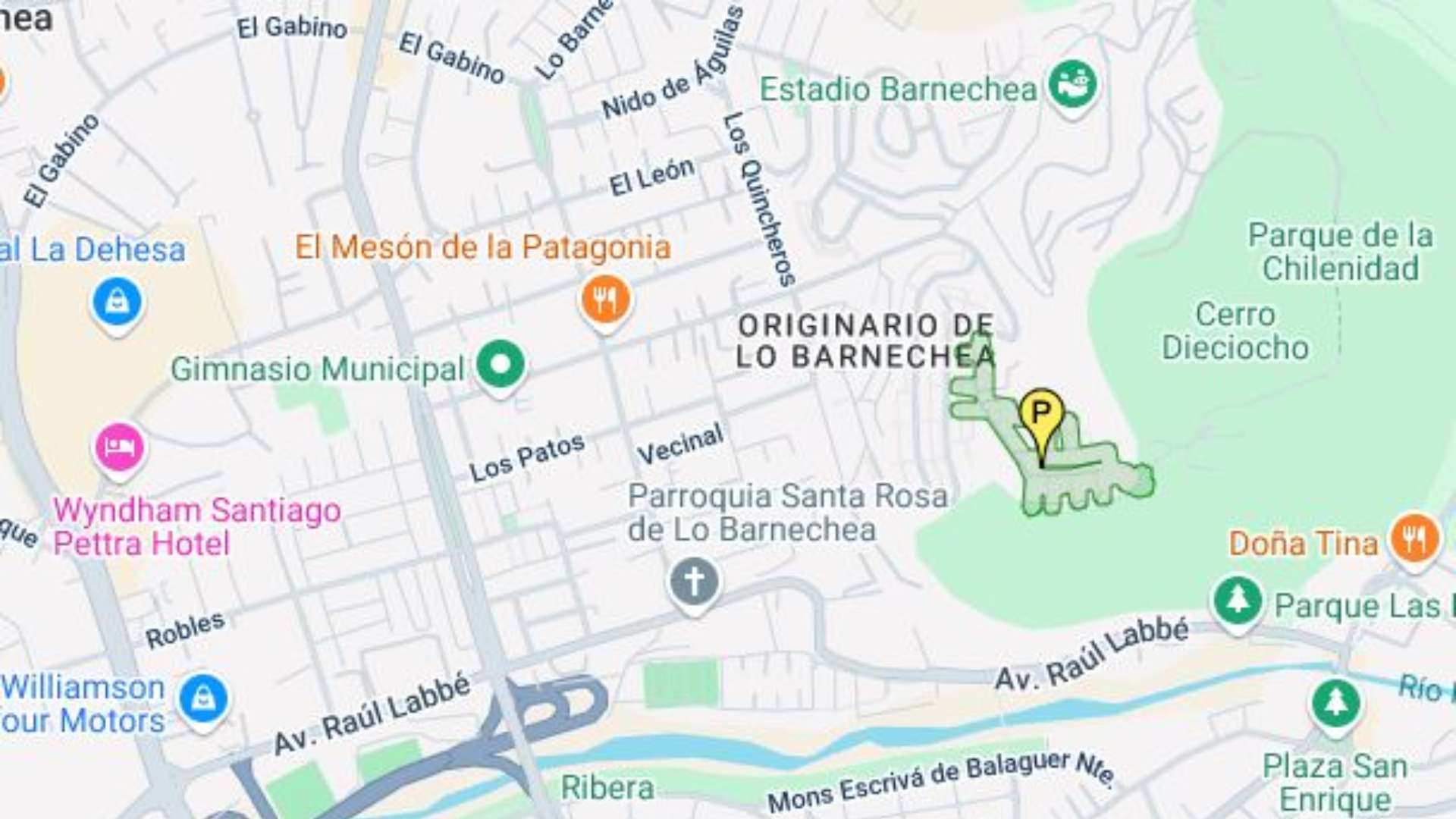Screen dimensions: 1456x819
Task: Open the Estadio Barnechea map pin
Action: click(1072, 85)
